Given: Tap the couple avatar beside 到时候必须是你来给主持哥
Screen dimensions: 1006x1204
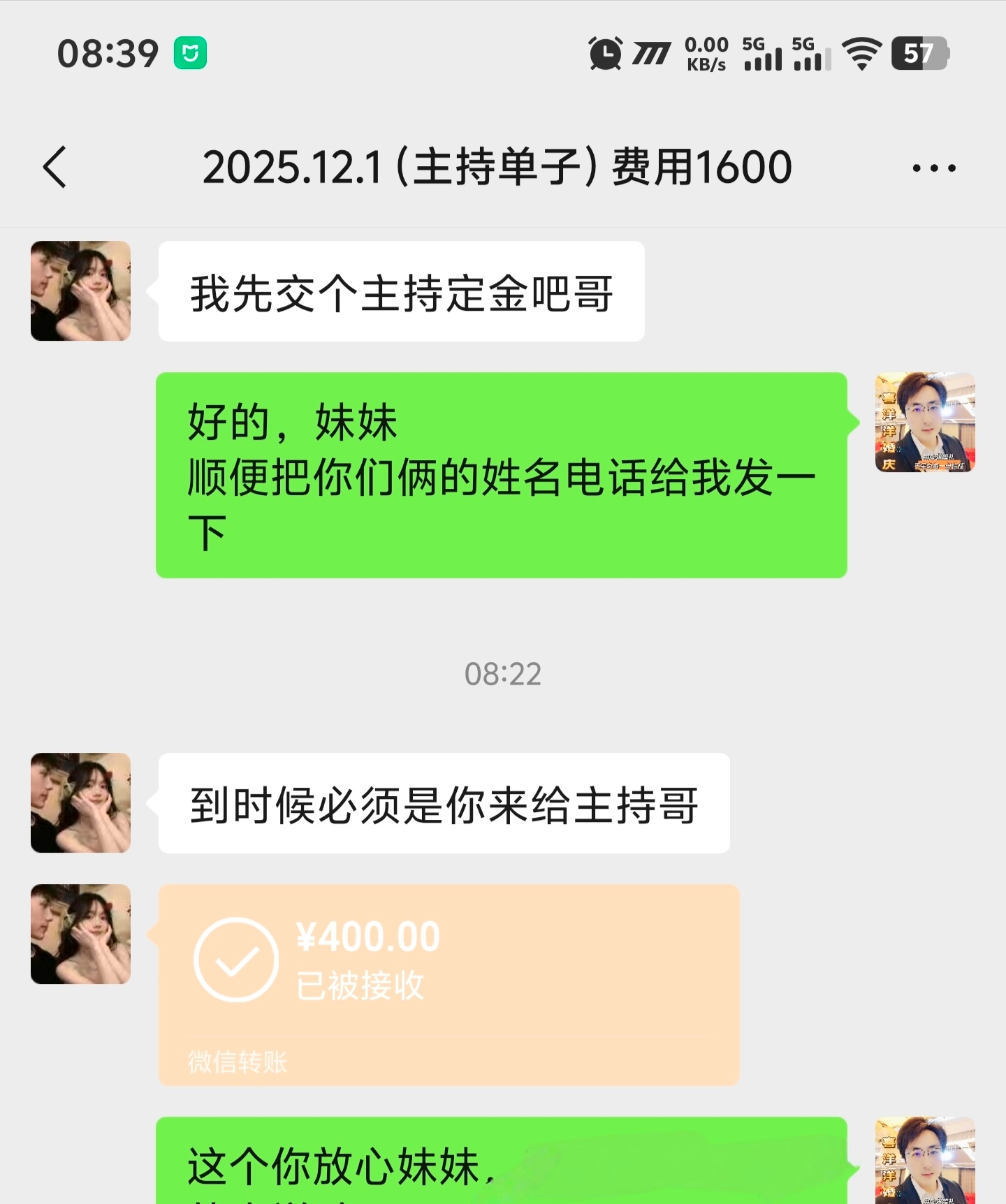Looking at the screenshot, I should [x=80, y=802].
